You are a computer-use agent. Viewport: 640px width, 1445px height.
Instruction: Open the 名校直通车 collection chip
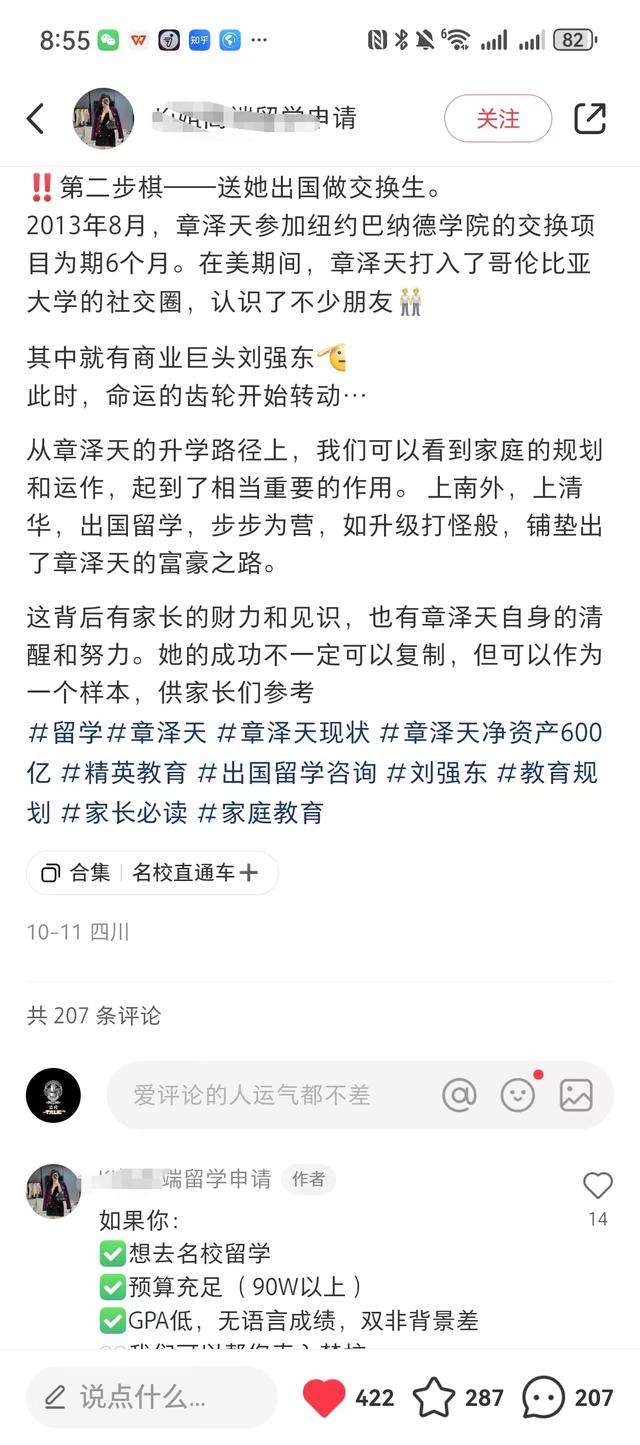pyautogui.click(x=195, y=873)
